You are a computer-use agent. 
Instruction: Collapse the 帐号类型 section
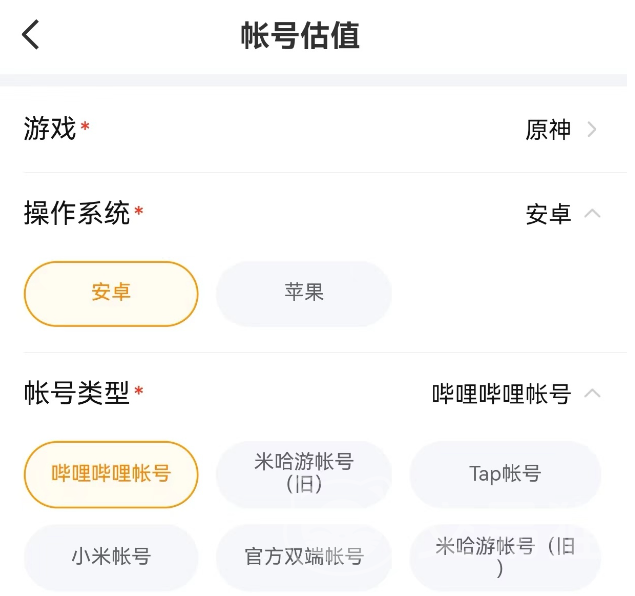[592, 393]
